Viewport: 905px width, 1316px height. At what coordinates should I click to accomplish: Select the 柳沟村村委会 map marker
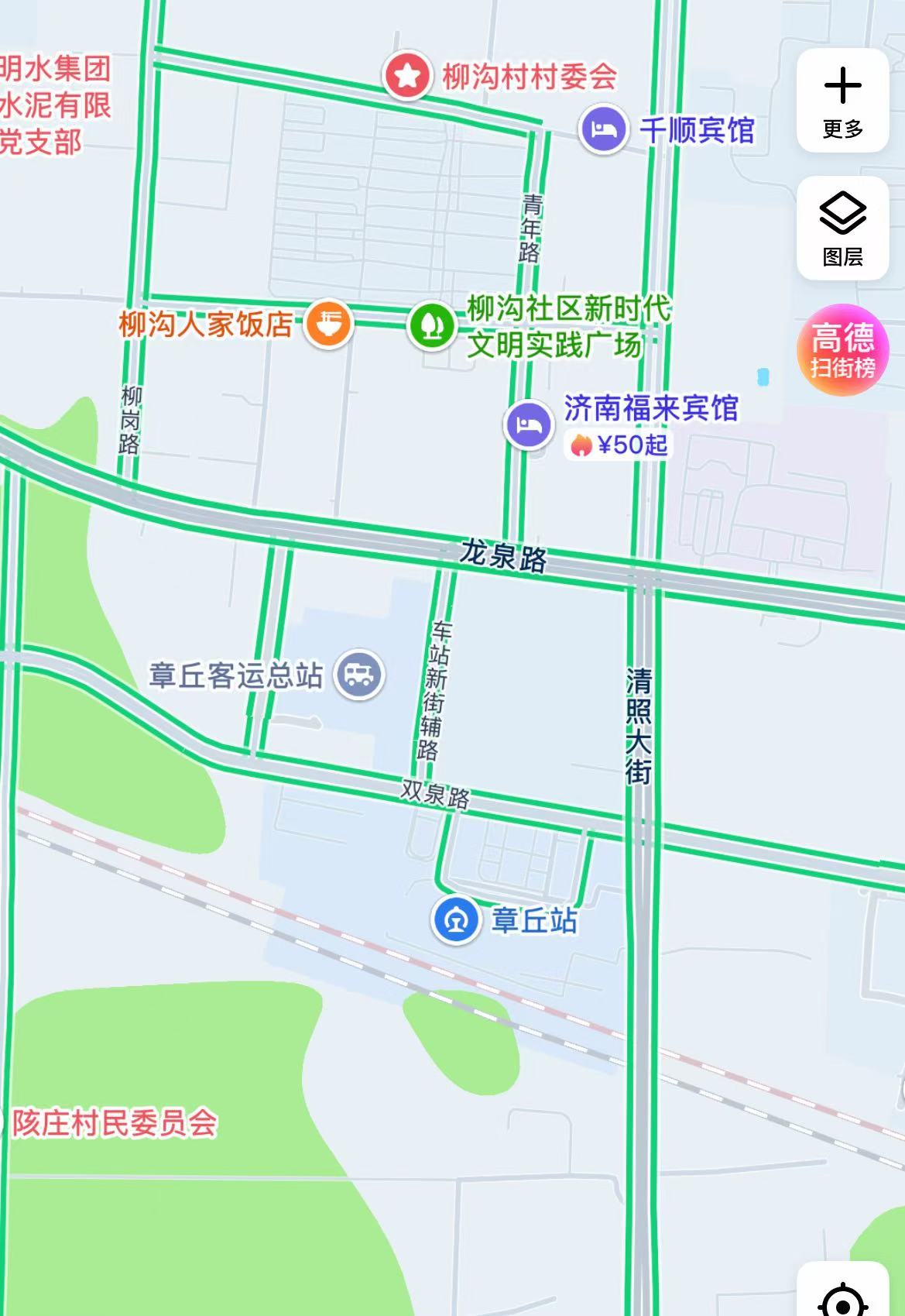click(407, 76)
